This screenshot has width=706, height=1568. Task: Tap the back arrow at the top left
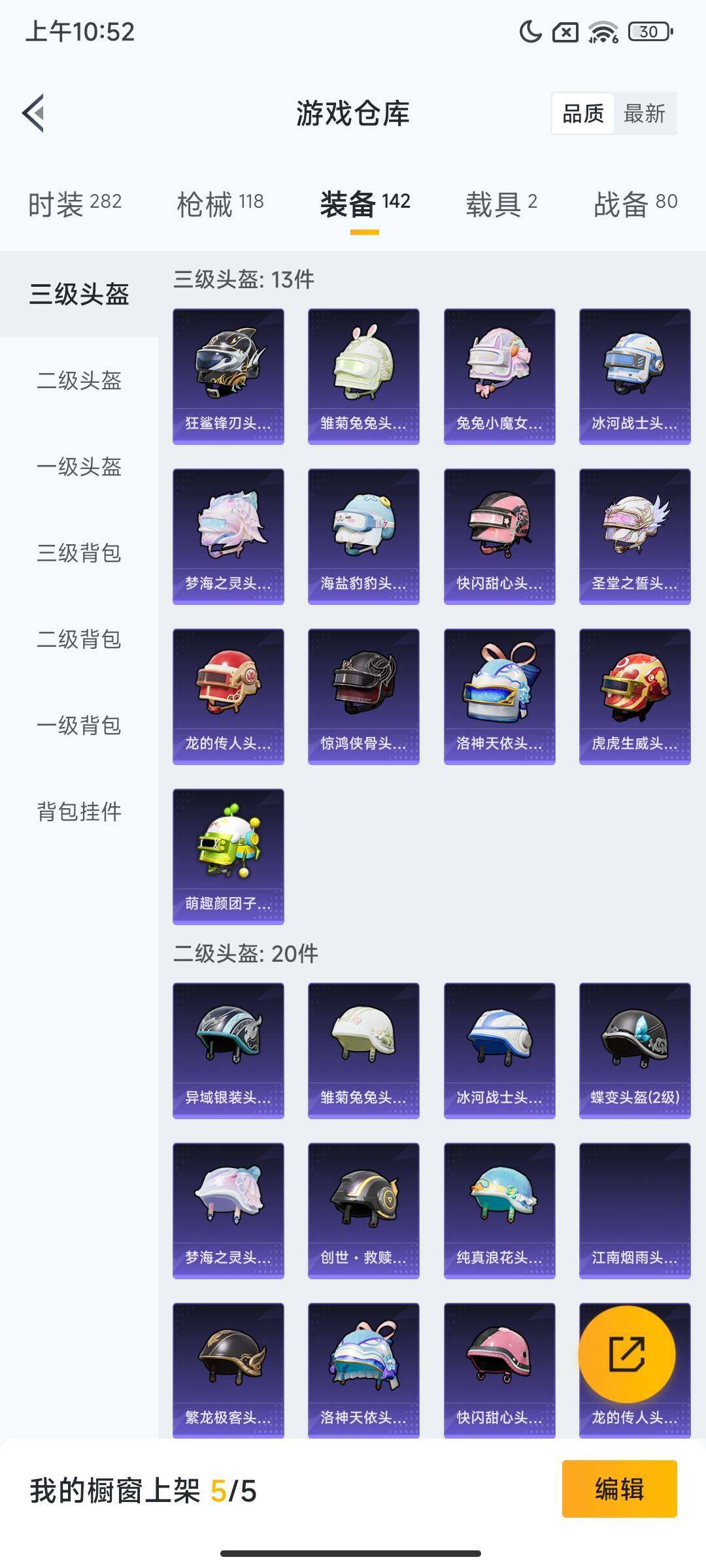[33, 112]
